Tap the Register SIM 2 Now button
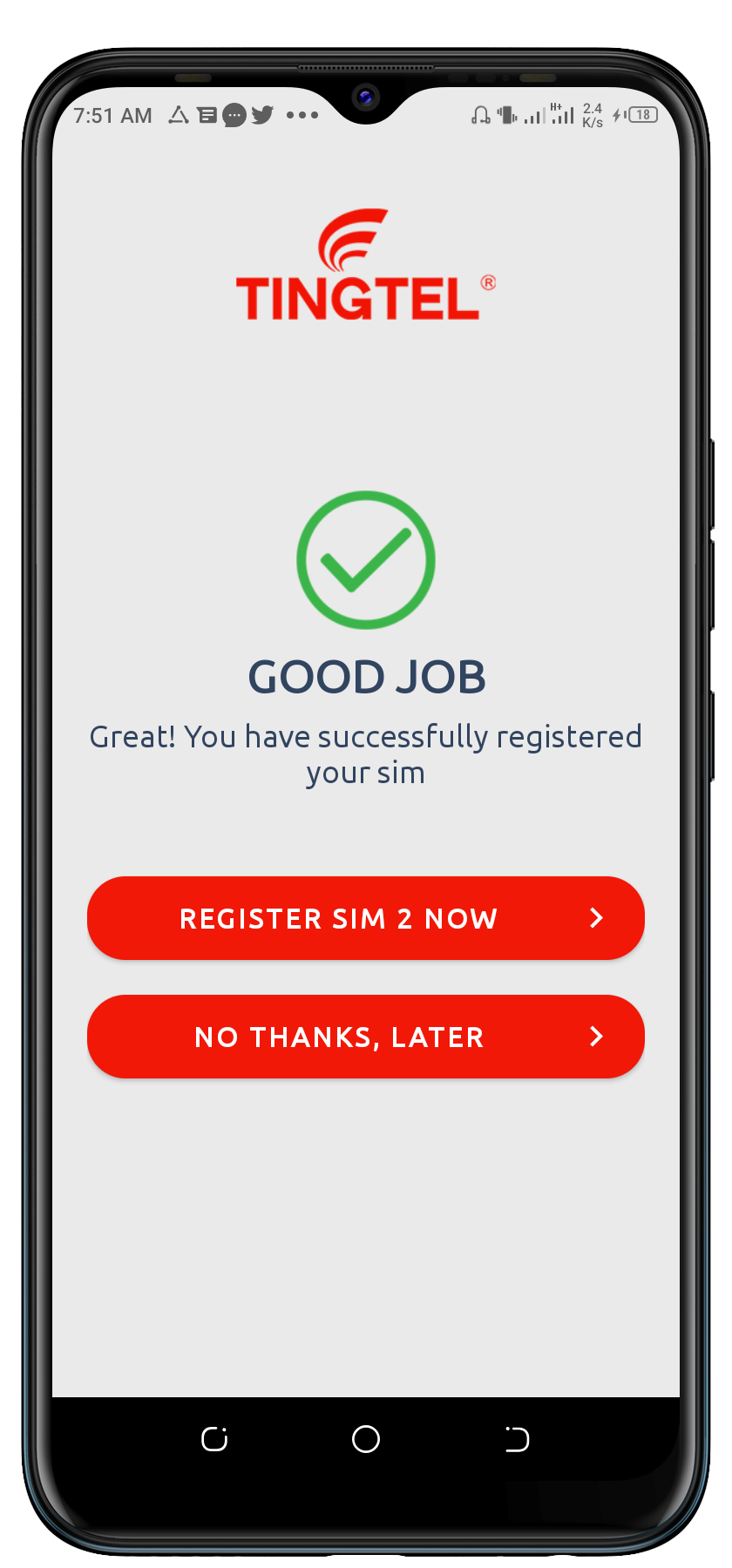 coord(365,918)
